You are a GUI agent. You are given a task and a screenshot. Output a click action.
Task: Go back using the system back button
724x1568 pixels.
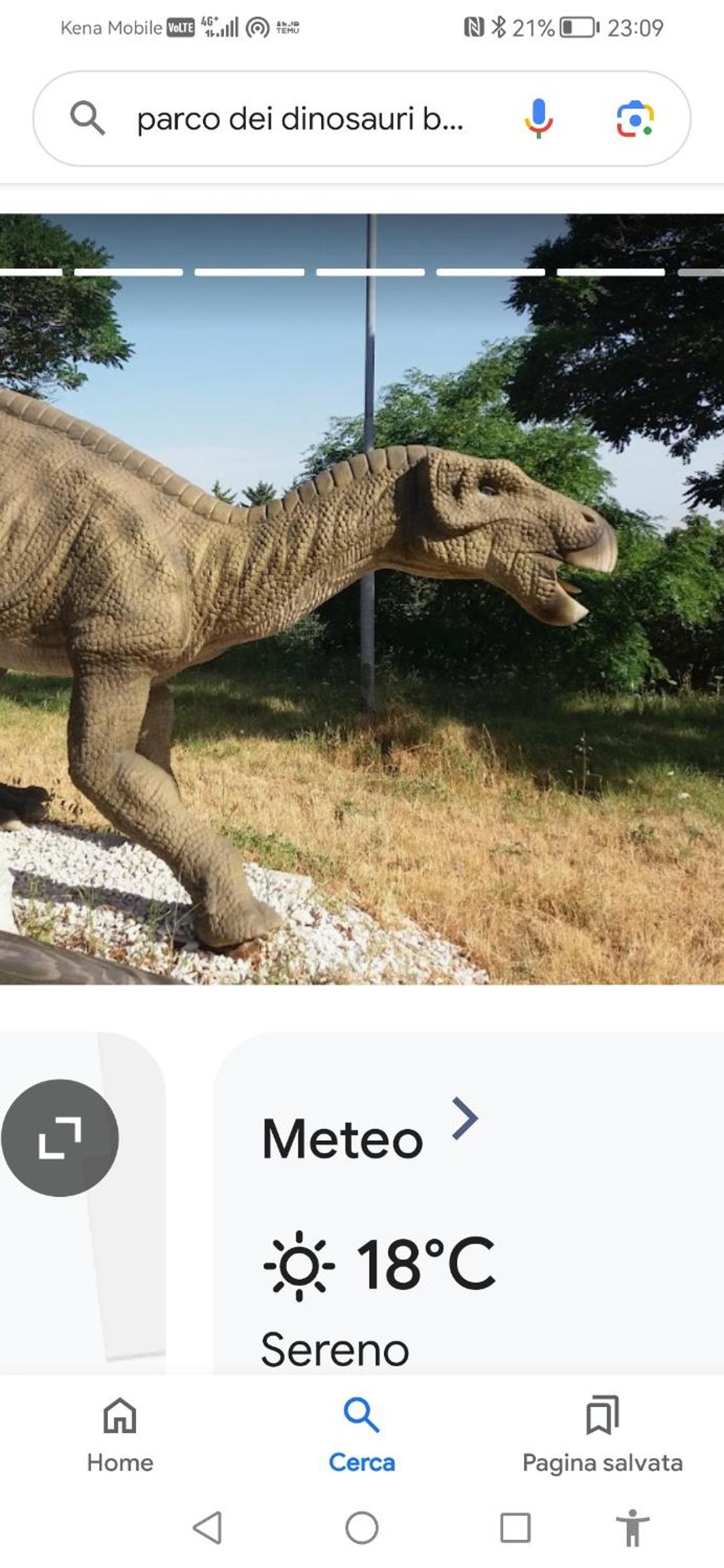point(207,1528)
